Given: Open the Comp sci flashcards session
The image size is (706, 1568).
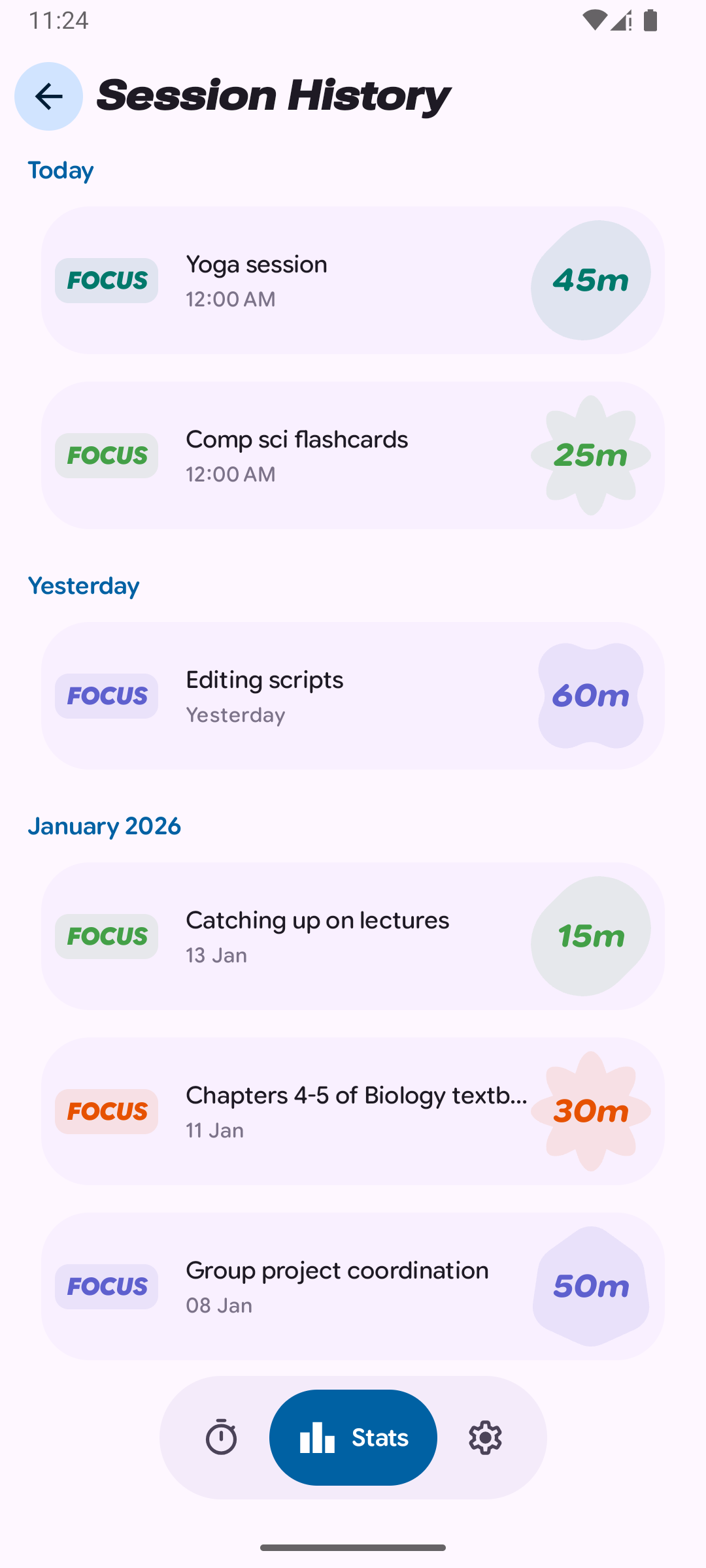Looking at the screenshot, I should tap(353, 455).
